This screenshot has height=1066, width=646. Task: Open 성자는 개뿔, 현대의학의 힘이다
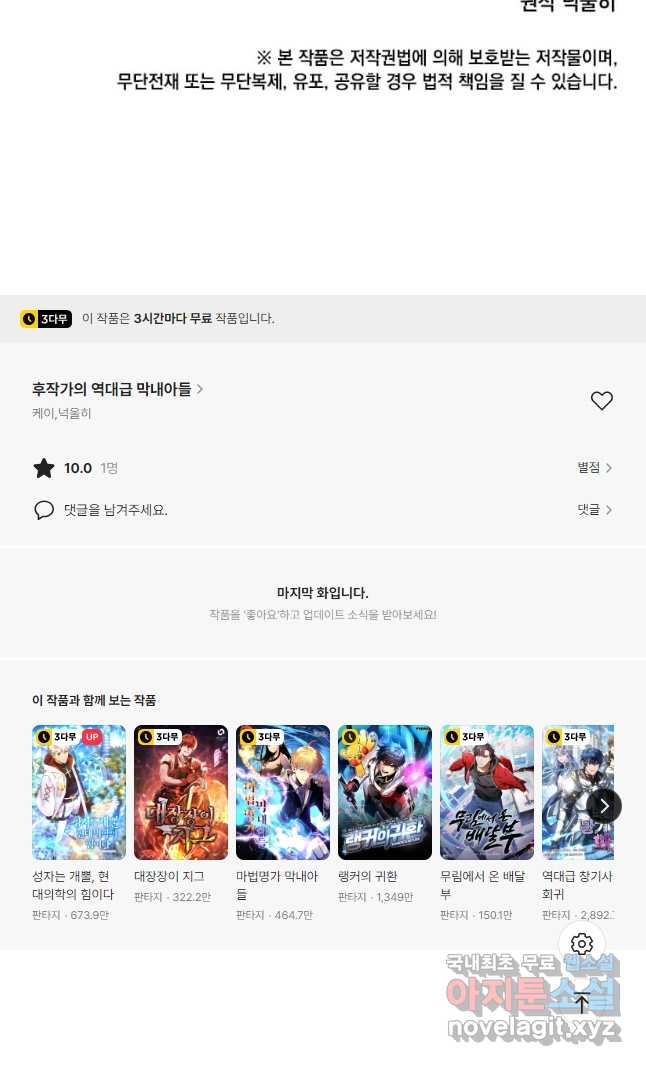coord(79,823)
